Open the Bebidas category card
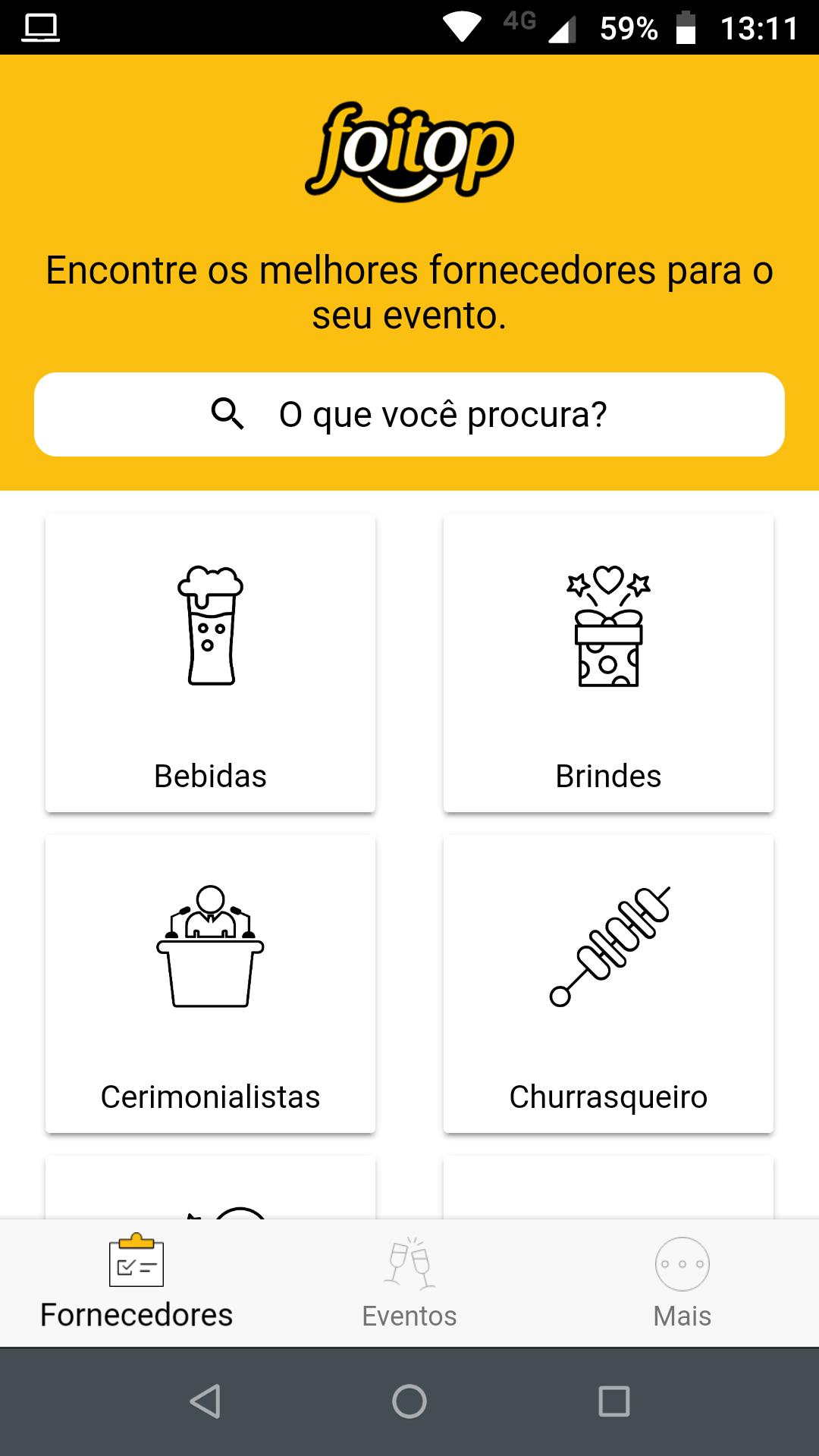This screenshot has height=1456, width=819. point(211,664)
